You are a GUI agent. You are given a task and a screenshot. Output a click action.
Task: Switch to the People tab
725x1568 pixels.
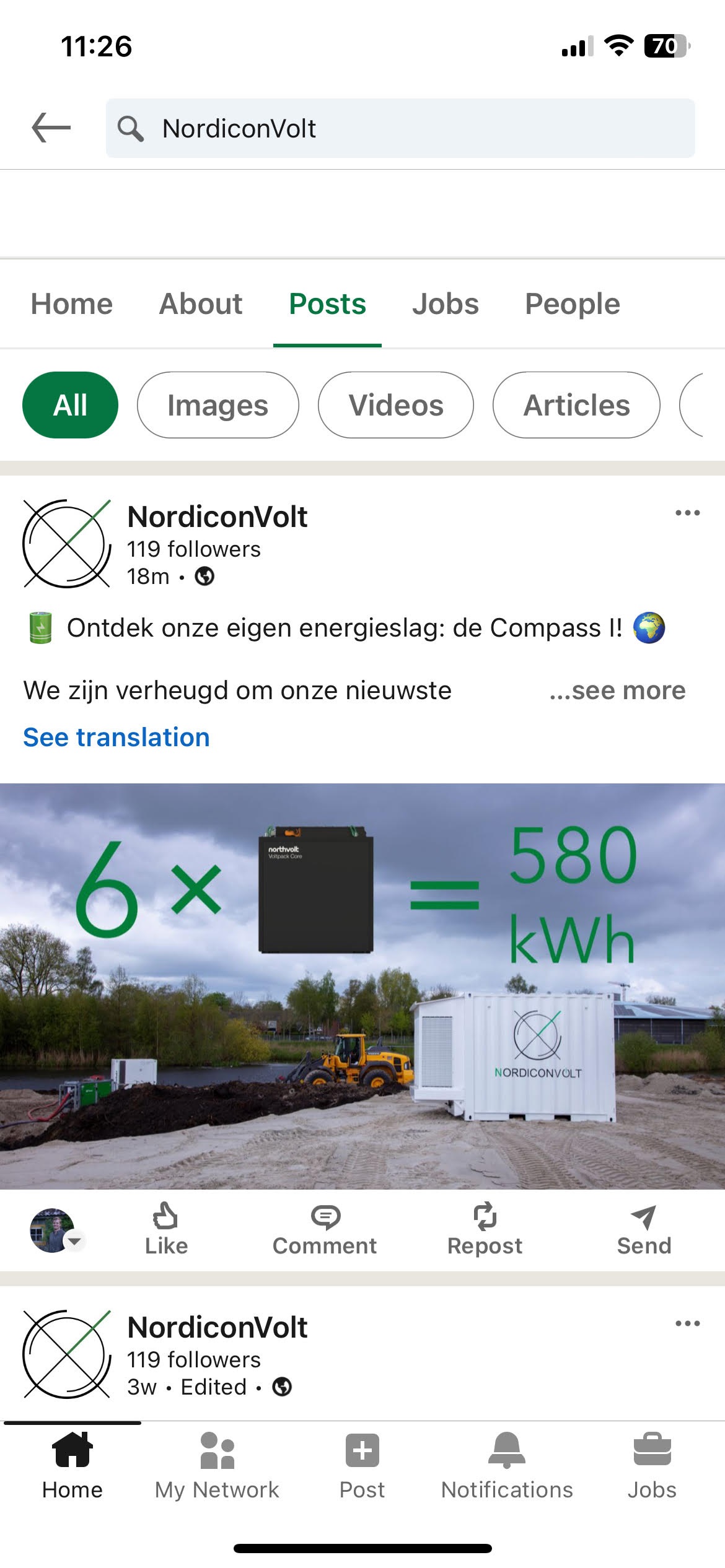click(x=572, y=304)
